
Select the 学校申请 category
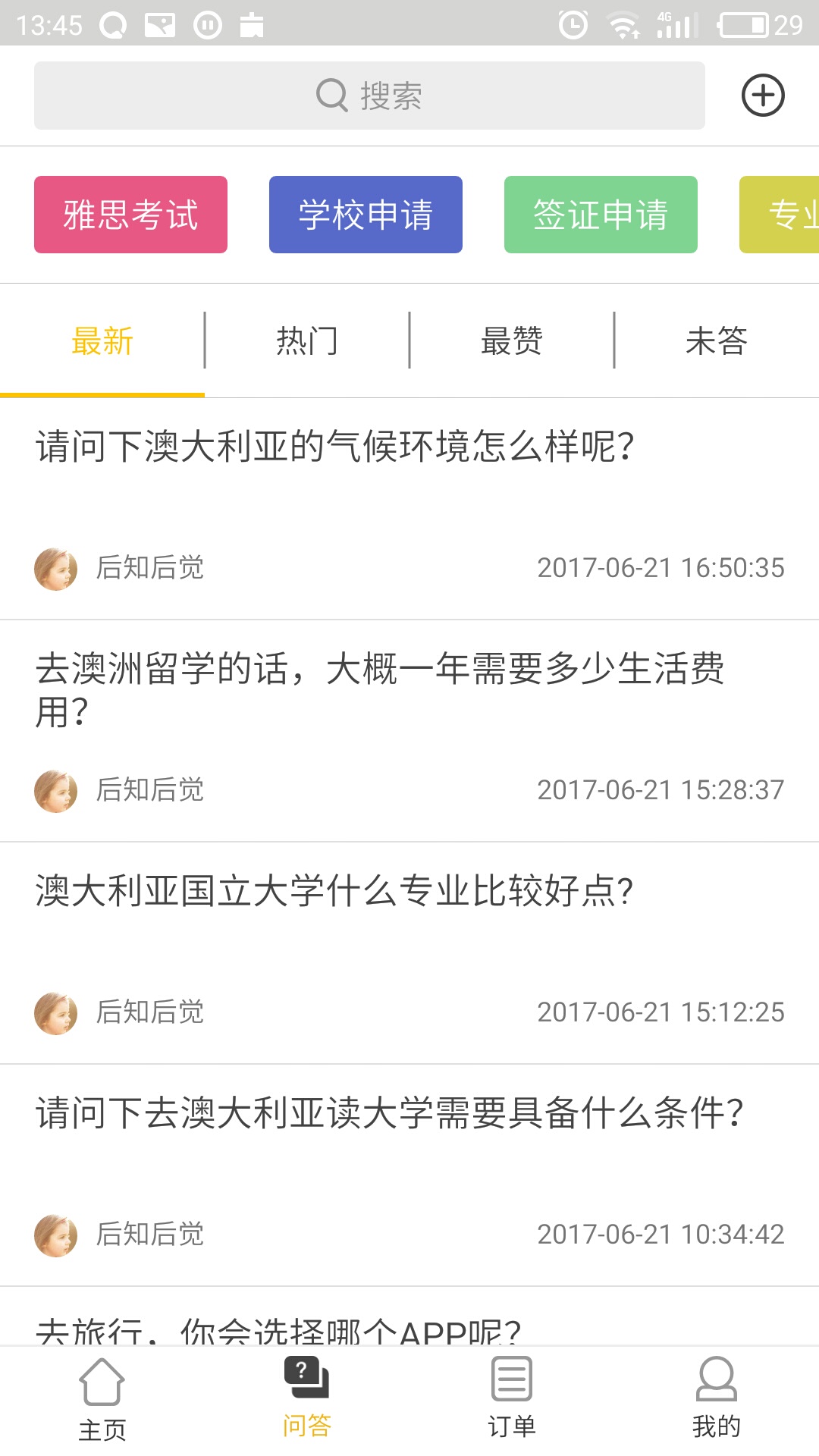coord(366,215)
